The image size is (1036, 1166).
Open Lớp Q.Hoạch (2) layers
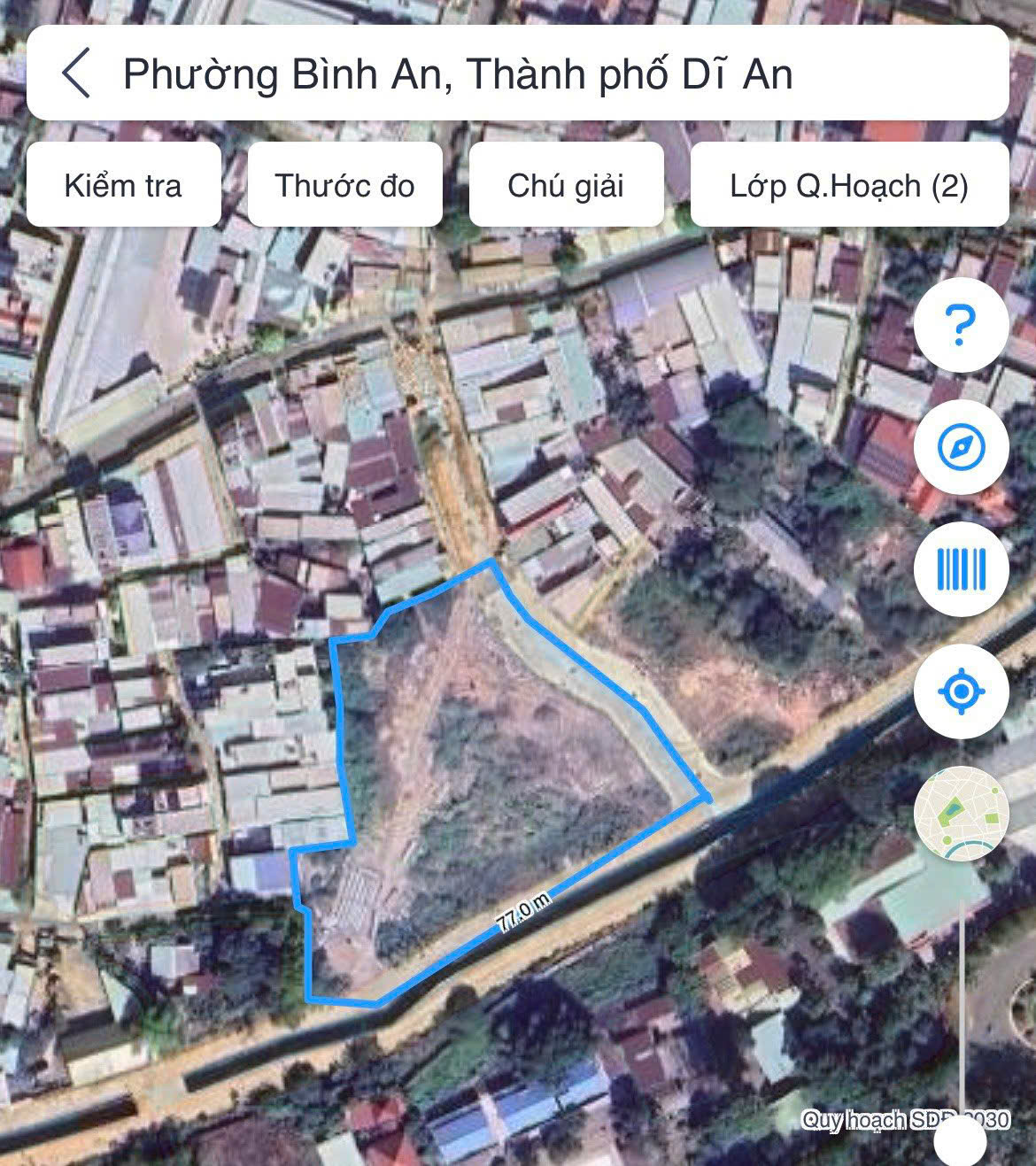tap(849, 186)
